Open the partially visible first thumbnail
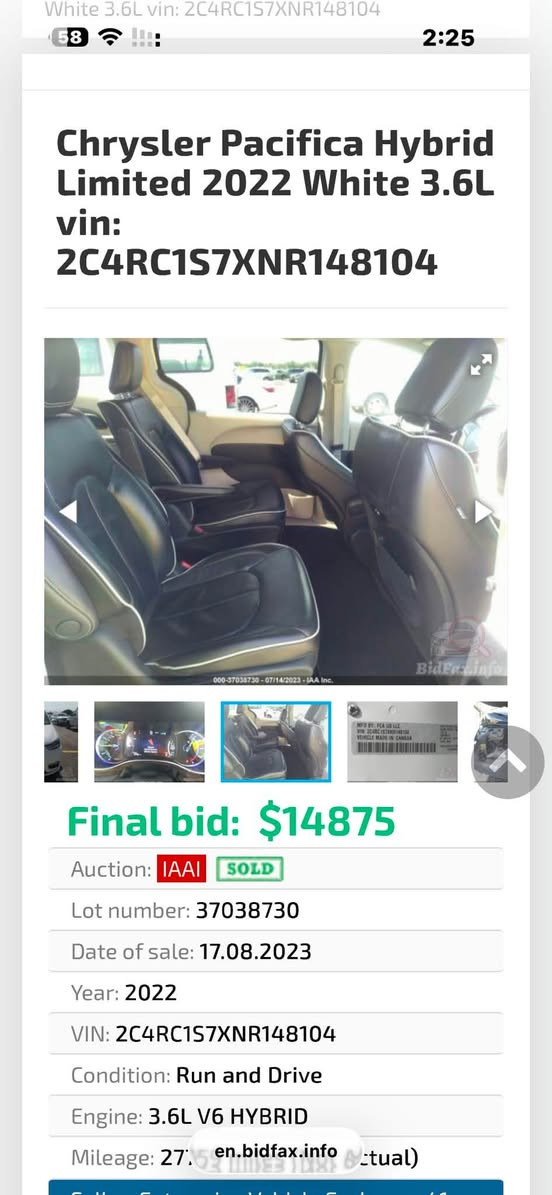 coord(61,742)
